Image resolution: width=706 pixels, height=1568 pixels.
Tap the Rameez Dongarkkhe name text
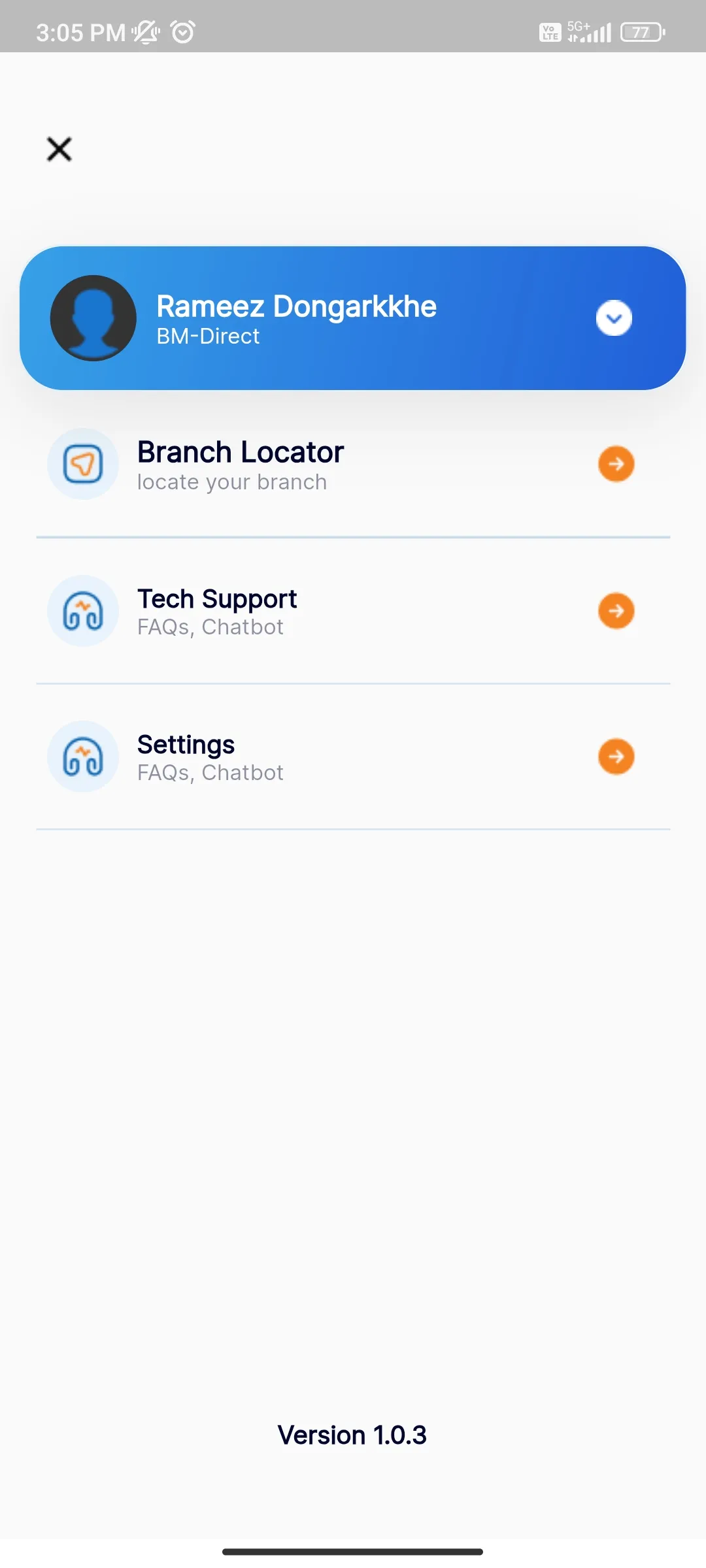point(296,306)
